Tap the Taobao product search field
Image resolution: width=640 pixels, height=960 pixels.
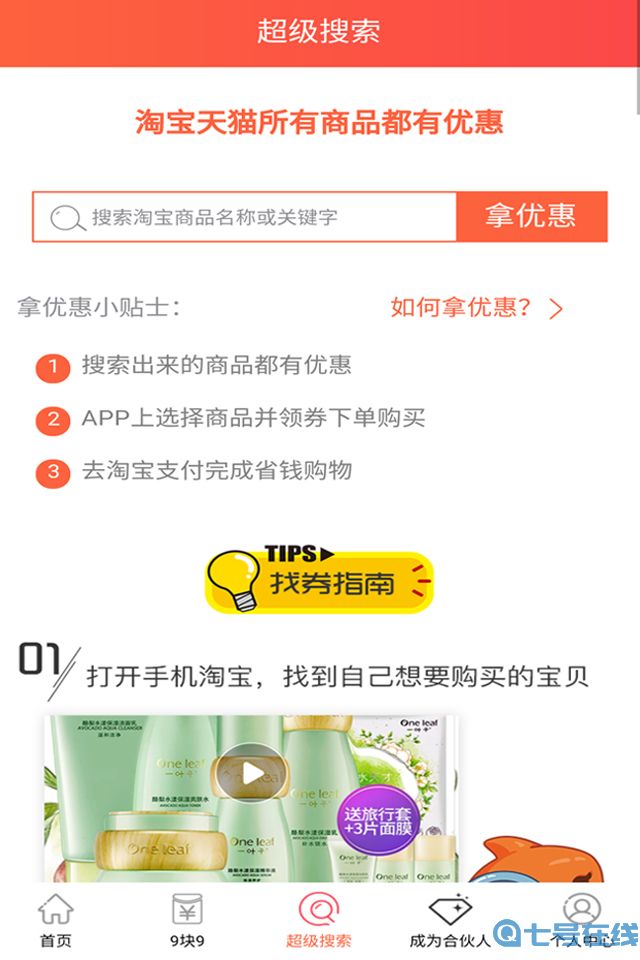point(245,217)
